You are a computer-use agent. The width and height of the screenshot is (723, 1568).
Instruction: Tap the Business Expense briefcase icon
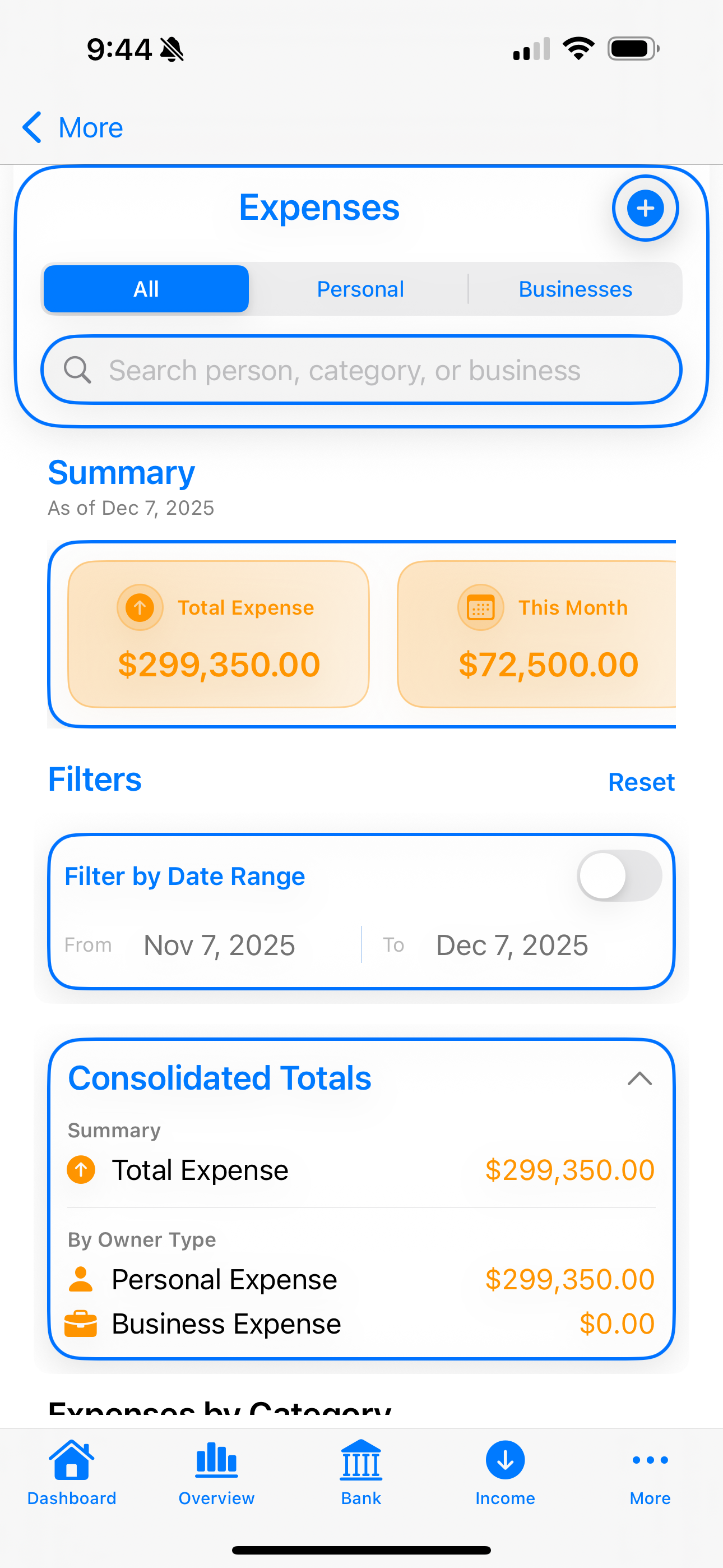(x=81, y=1323)
